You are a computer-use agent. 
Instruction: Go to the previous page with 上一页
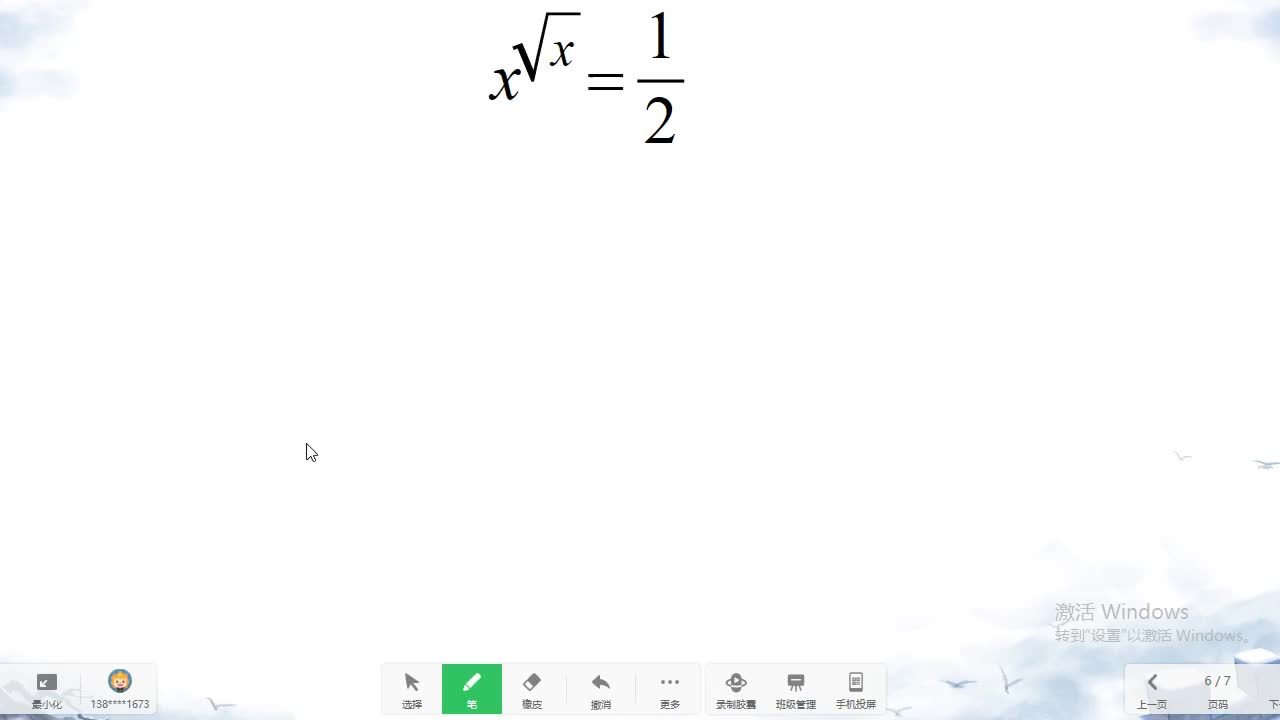(1152, 688)
